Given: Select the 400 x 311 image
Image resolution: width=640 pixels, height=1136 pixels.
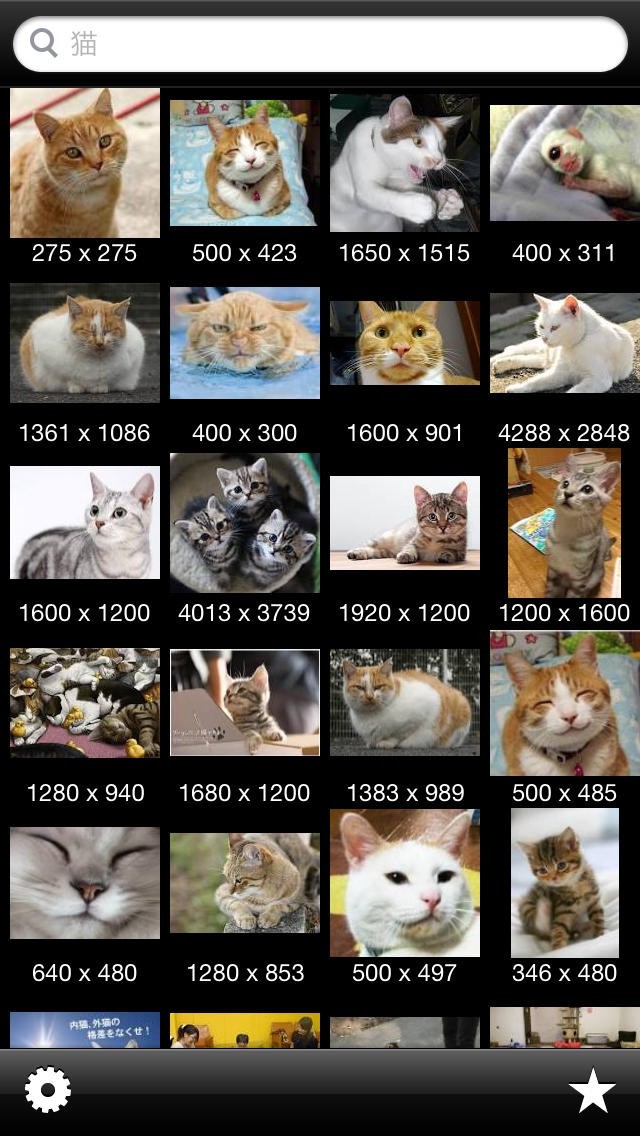Looking at the screenshot, I should 564,163.
